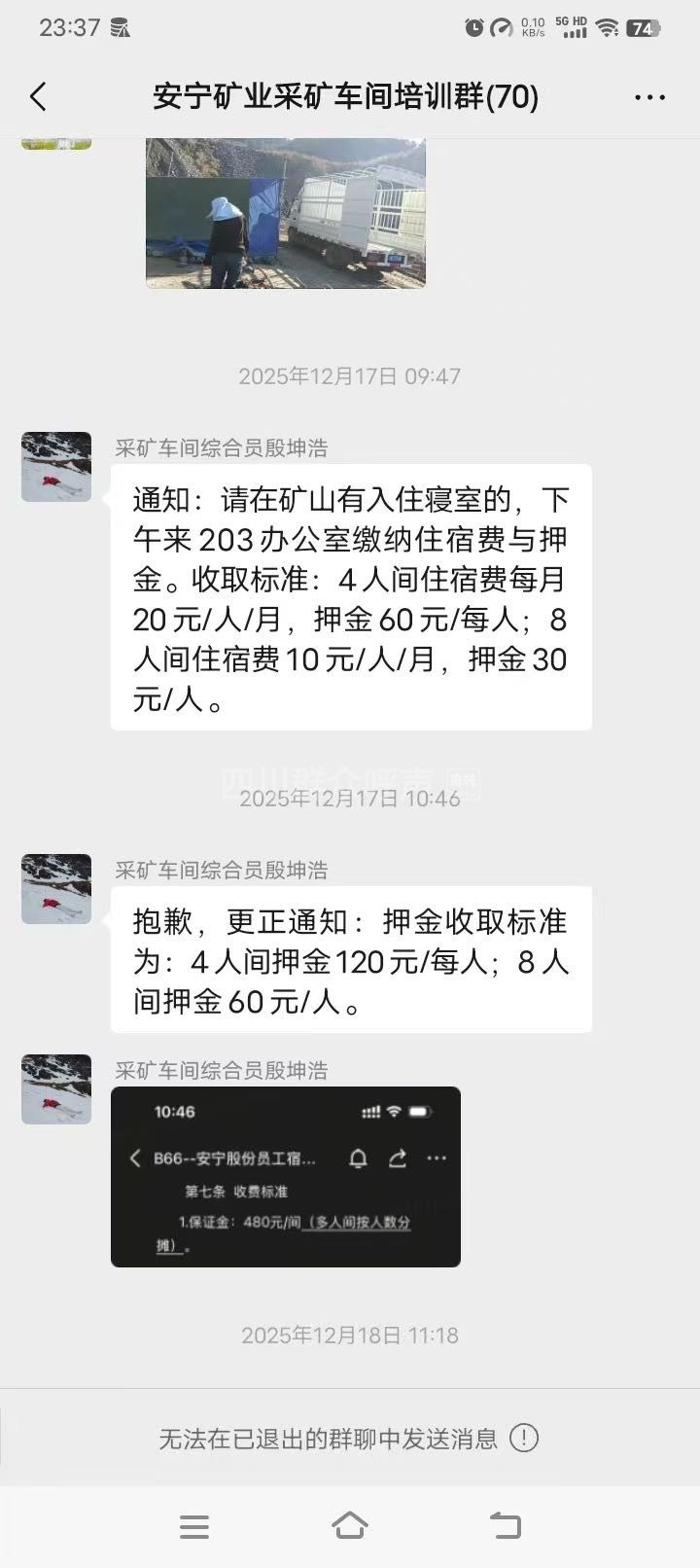The height and width of the screenshot is (1568, 700).
Task: Tap the sender avatar next to the 通知 message
Action: point(56,467)
